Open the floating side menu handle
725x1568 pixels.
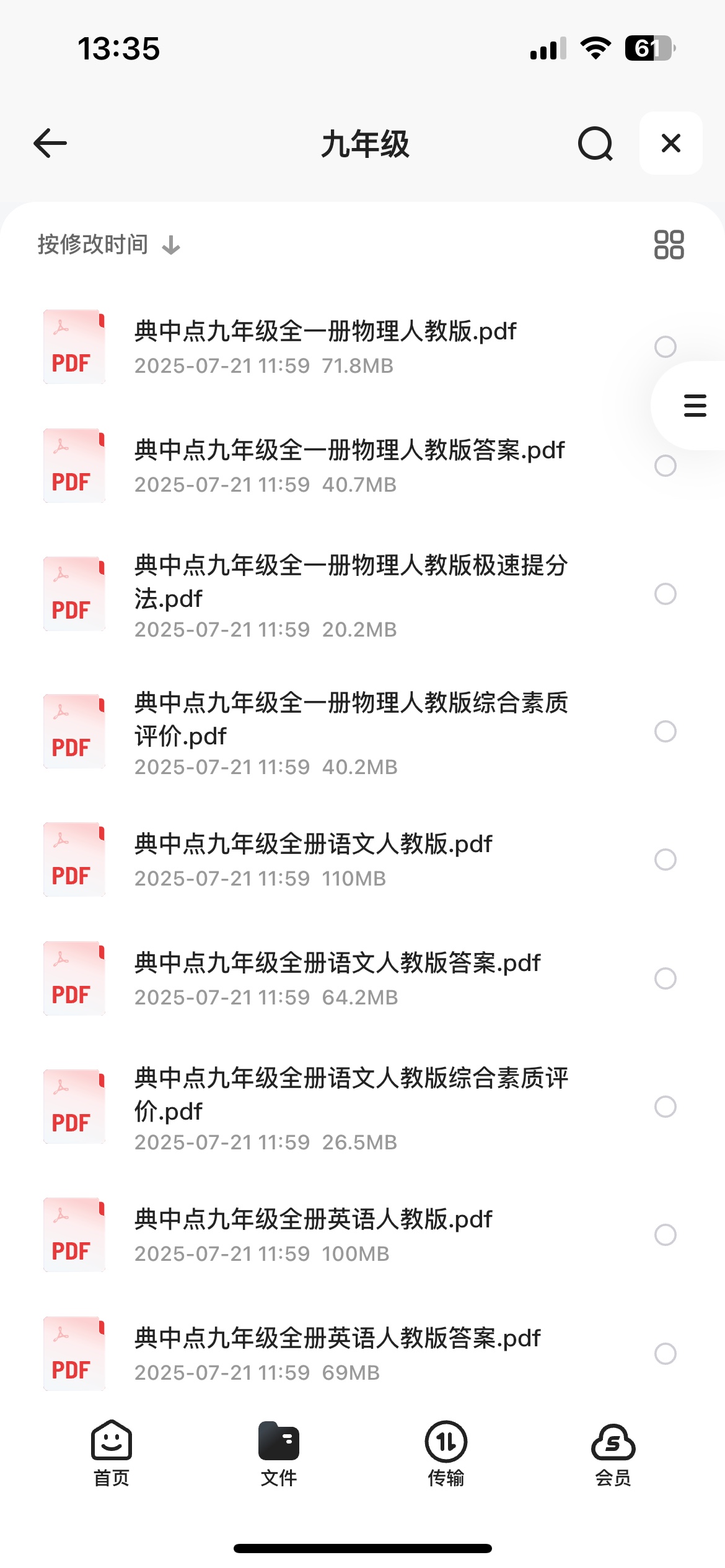click(695, 406)
